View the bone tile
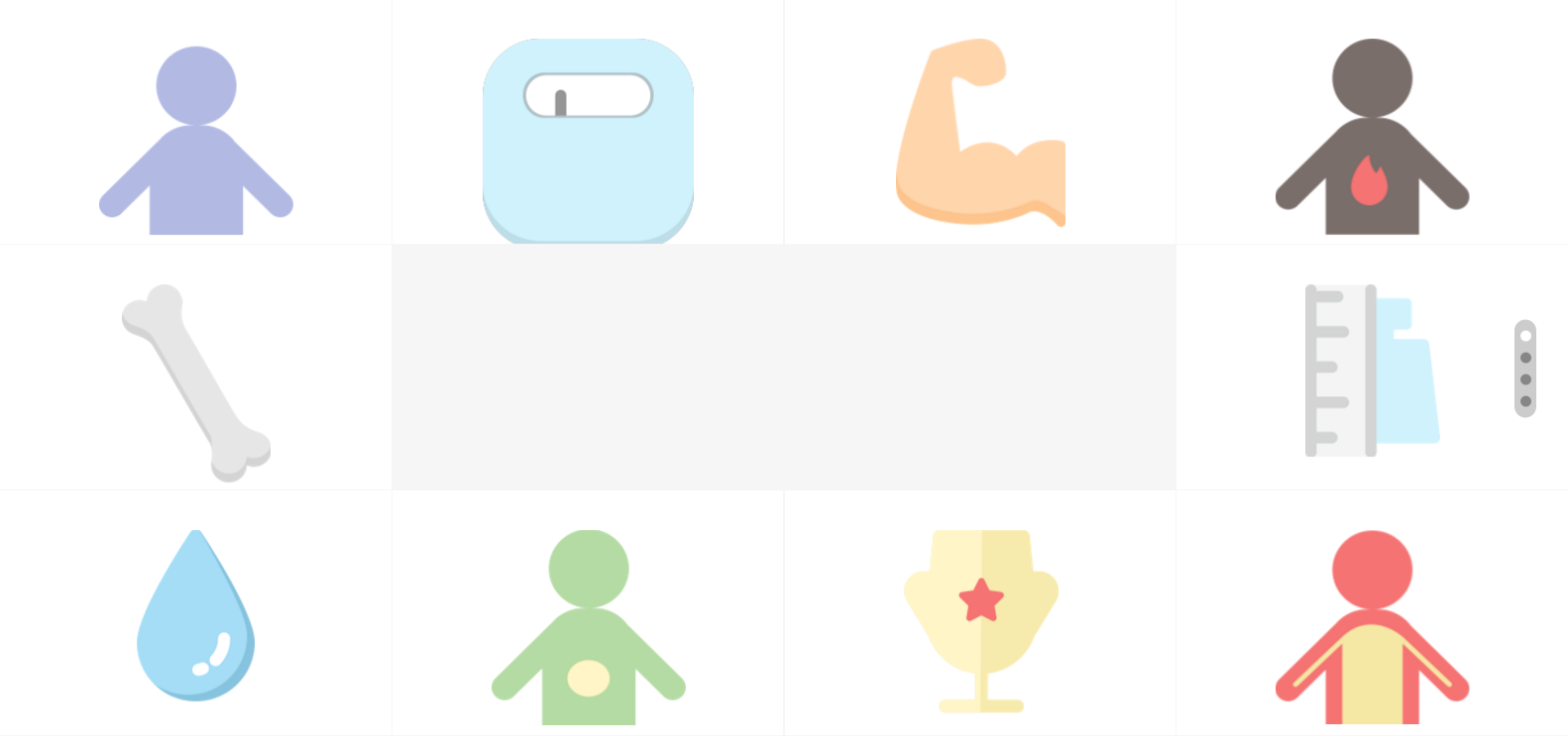1568x741 pixels. click(x=196, y=381)
